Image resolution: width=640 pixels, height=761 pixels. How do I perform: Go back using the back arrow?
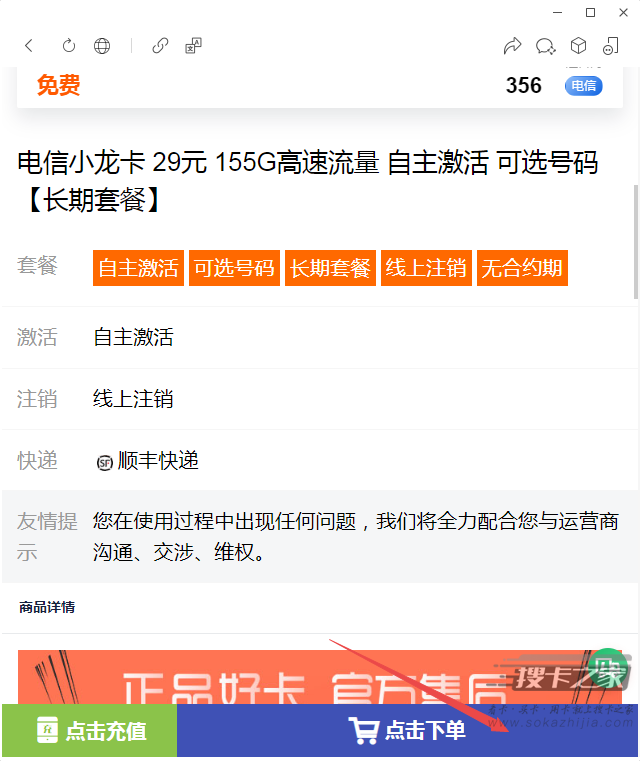tap(29, 46)
